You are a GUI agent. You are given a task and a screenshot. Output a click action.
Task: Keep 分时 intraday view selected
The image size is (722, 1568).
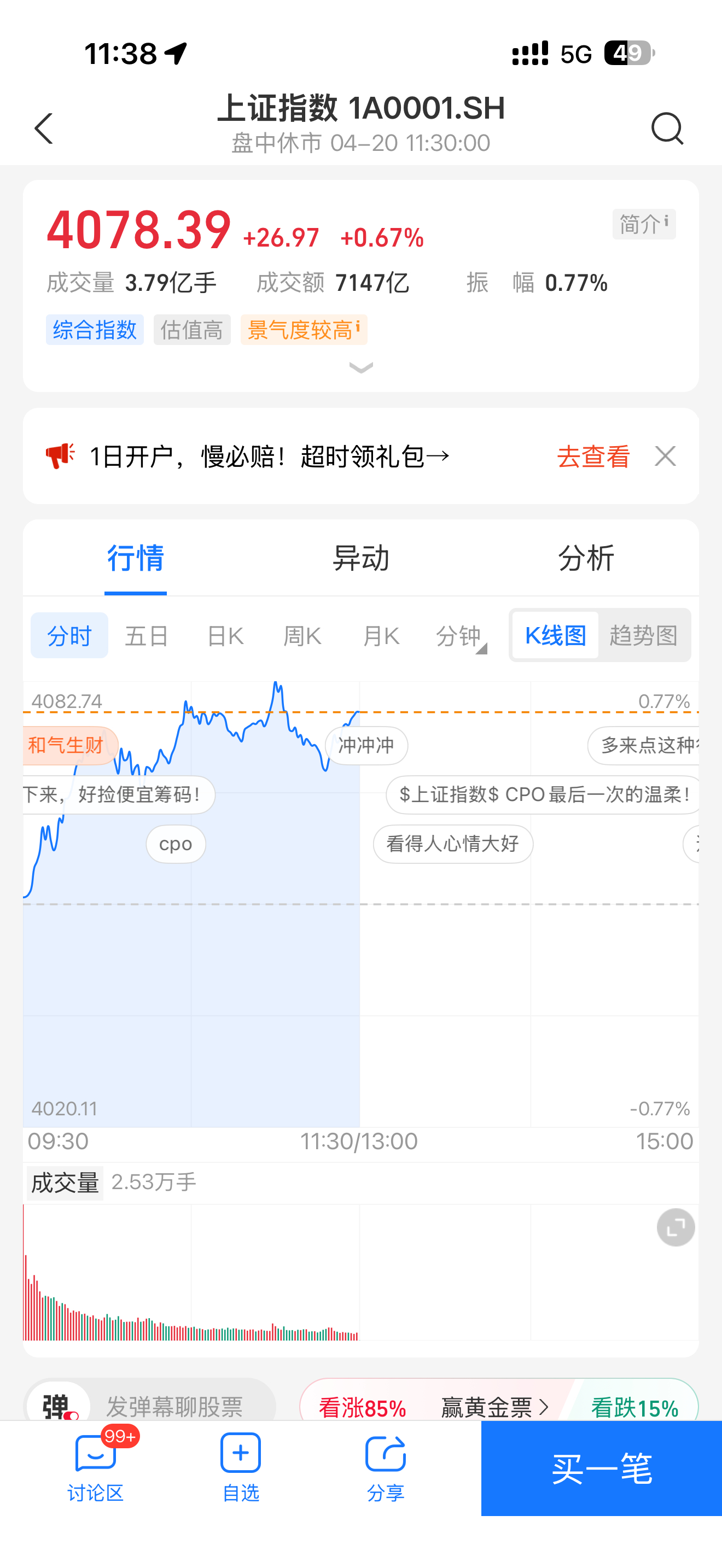coord(69,635)
